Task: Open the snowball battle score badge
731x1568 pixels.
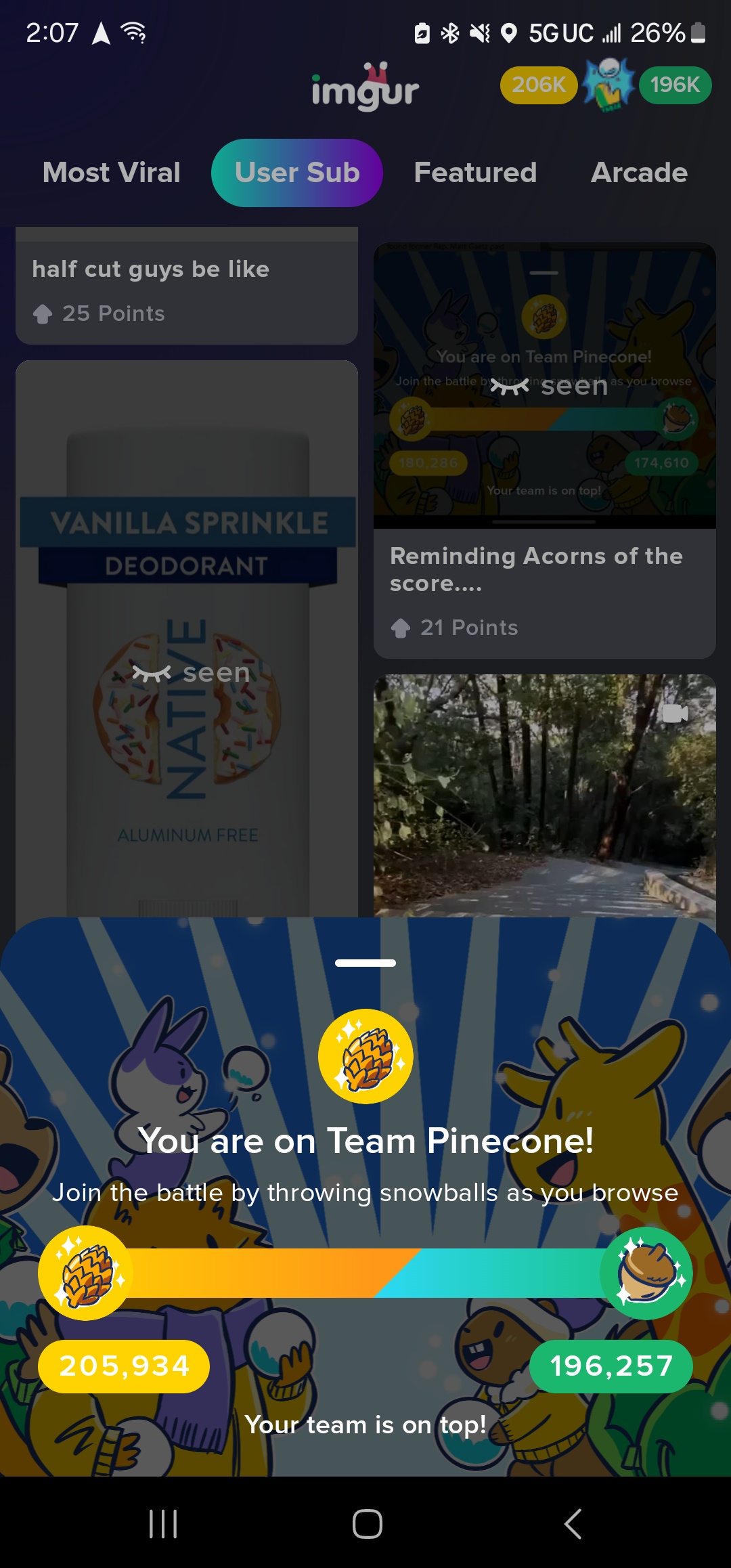Action: (606, 85)
